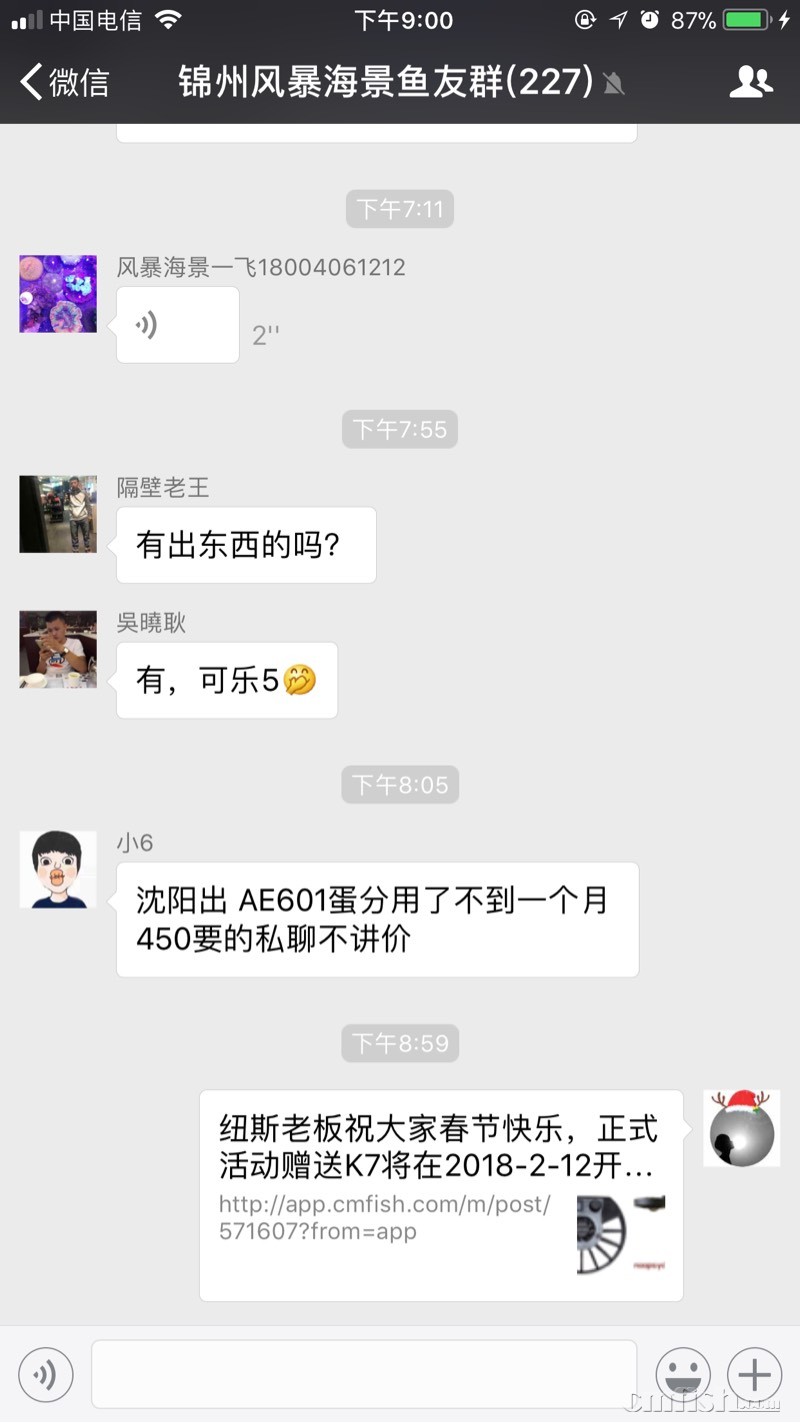Open the shared cmfish link card
Screen dimensions: 800x1423
click(x=440, y=1195)
